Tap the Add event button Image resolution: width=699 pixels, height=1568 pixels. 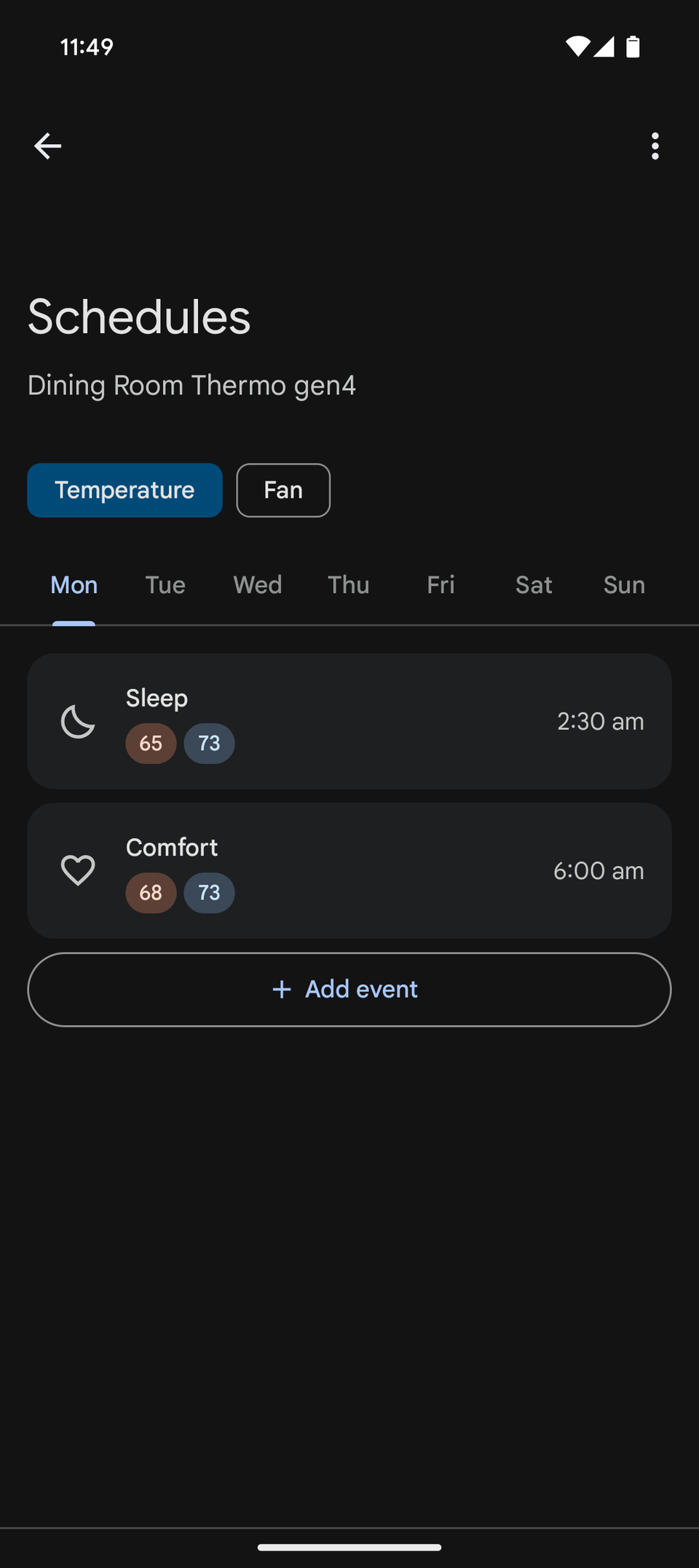click(349, 990)
